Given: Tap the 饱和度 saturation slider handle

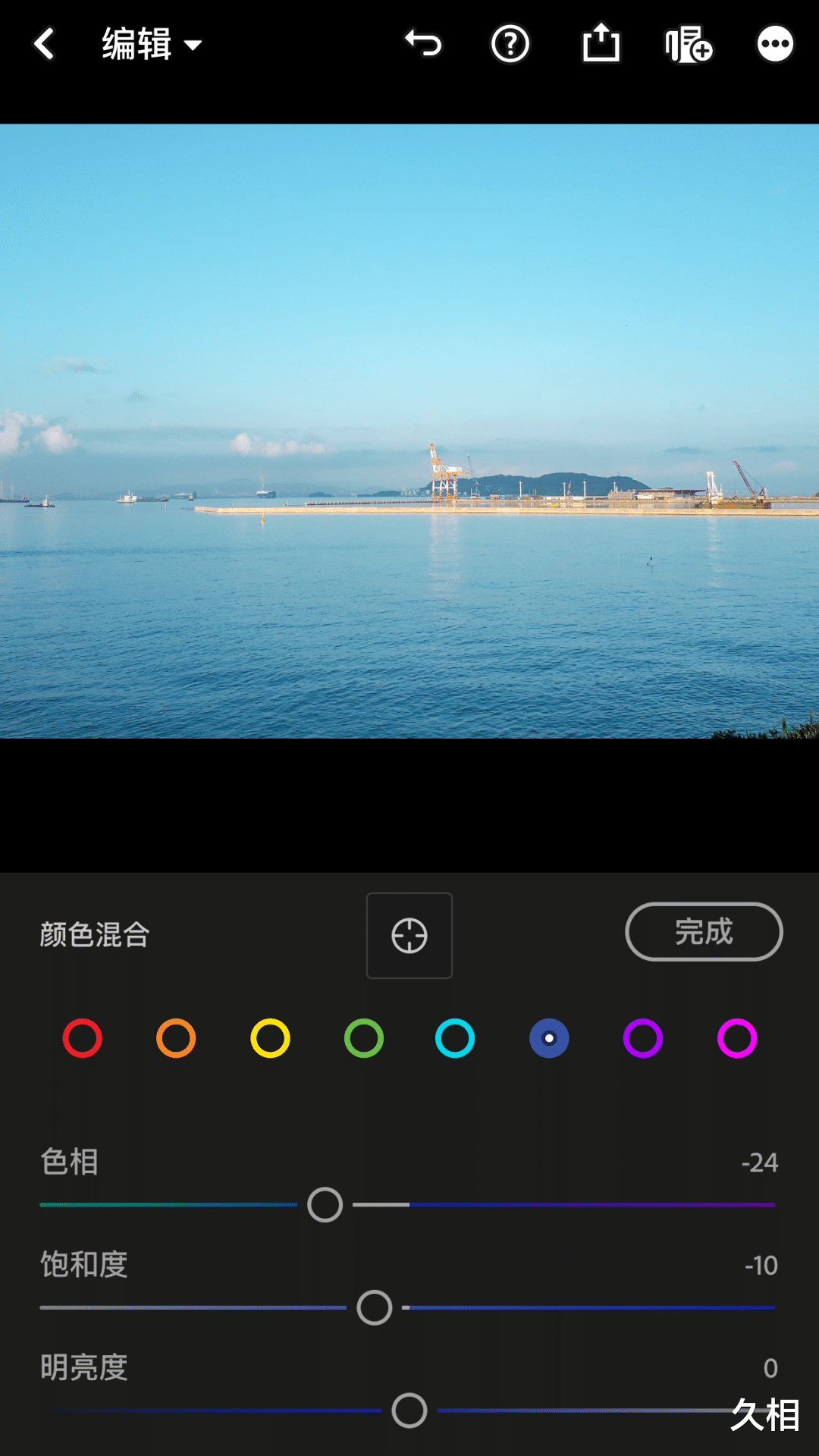Looking at the screenshot, I should 373,1307.
